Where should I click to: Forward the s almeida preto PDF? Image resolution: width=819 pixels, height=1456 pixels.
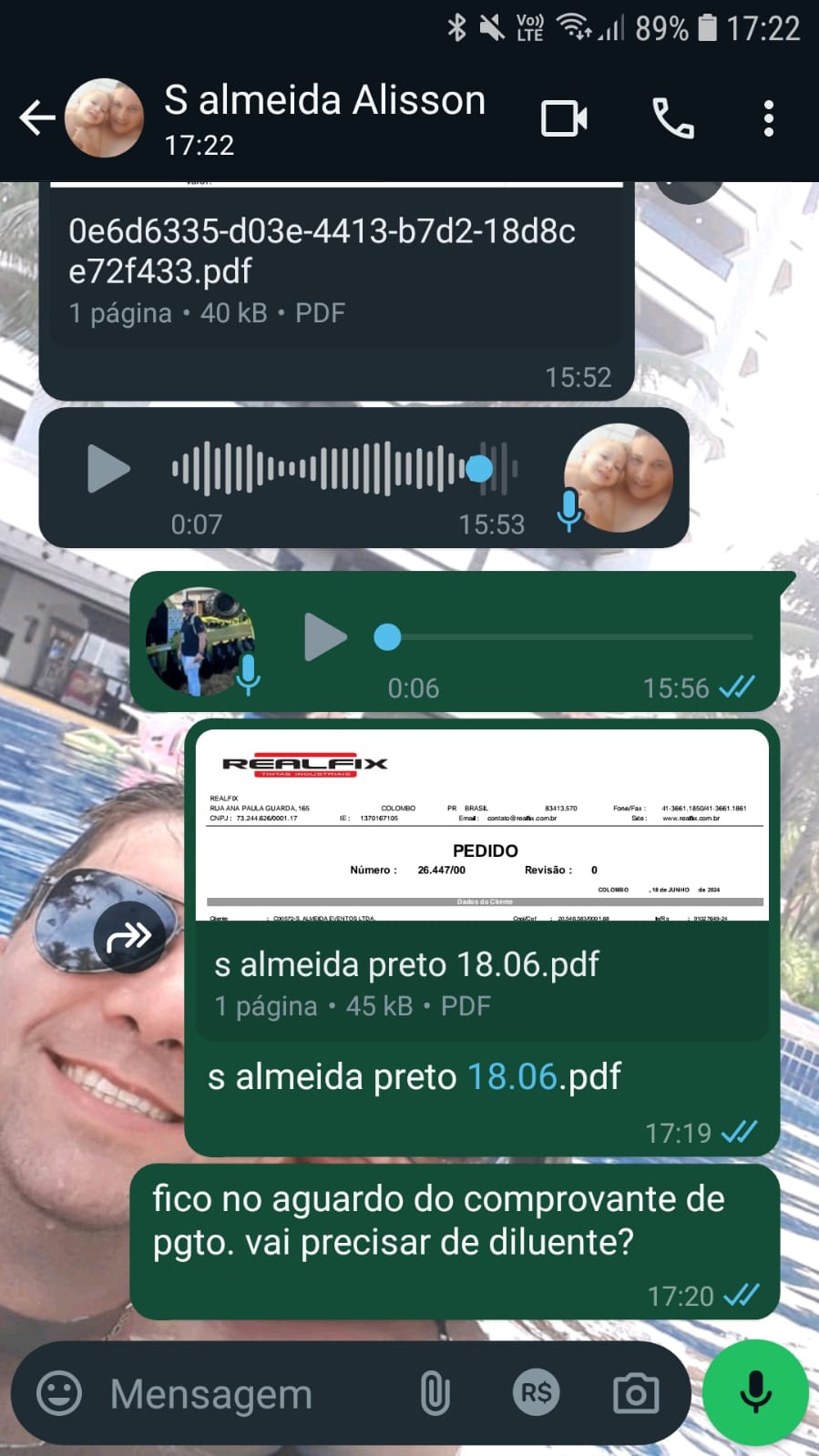point(128,936)
